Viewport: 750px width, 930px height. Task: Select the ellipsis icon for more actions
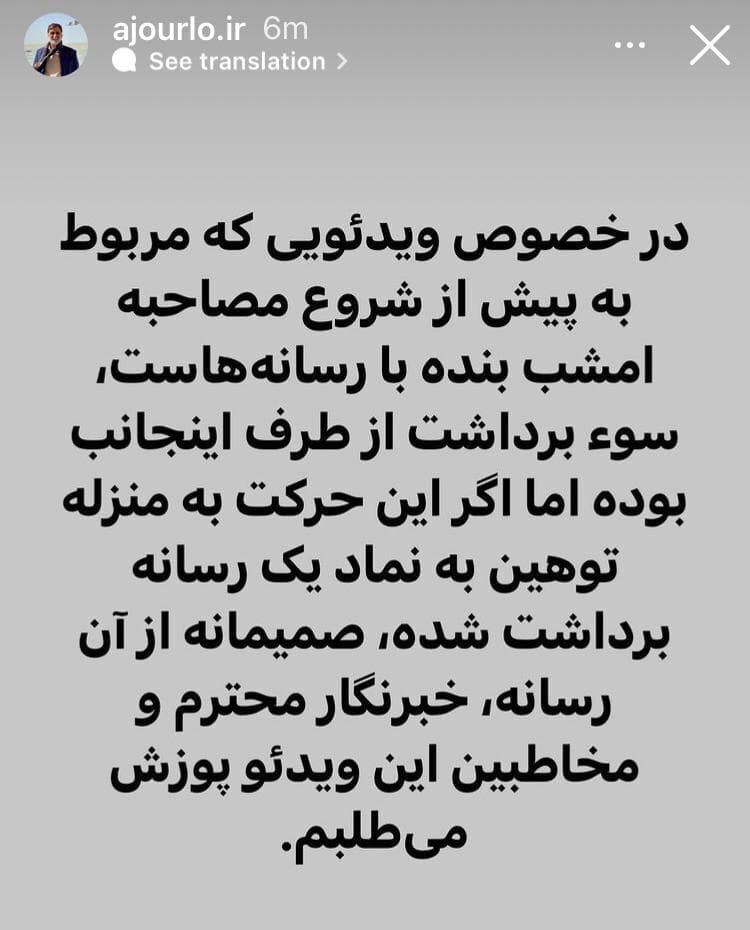630,45
